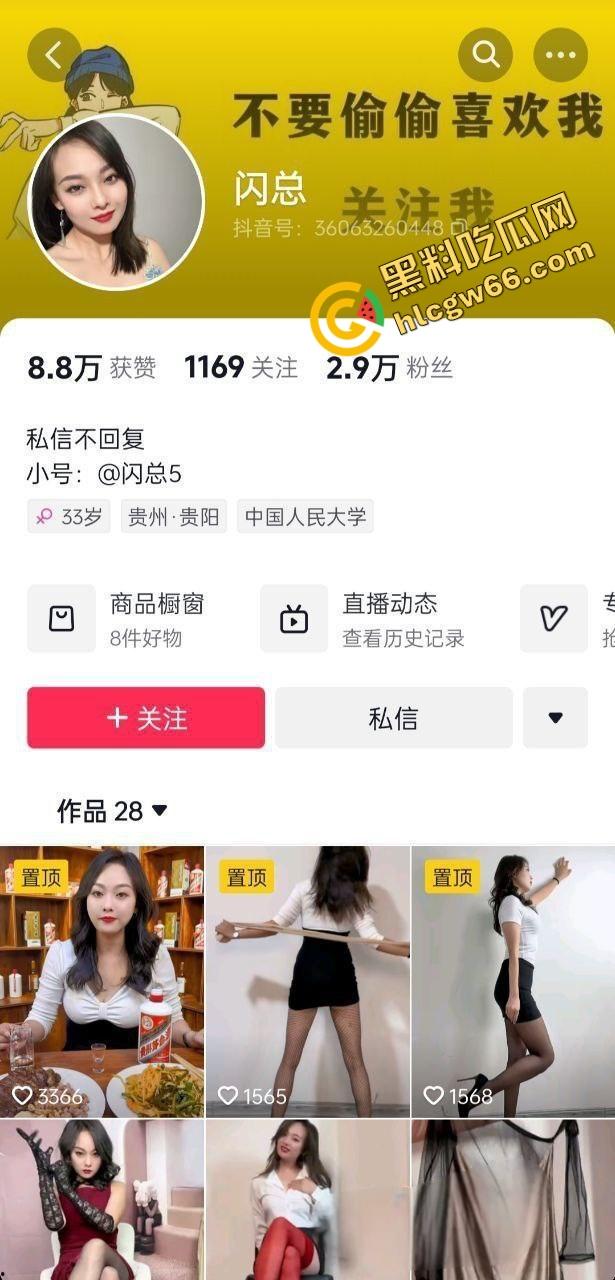The height and width of the screenshot is (1280, 615).
Task: Send a private message via 私信
Action: pyautogui.click(x=393, y=718)
